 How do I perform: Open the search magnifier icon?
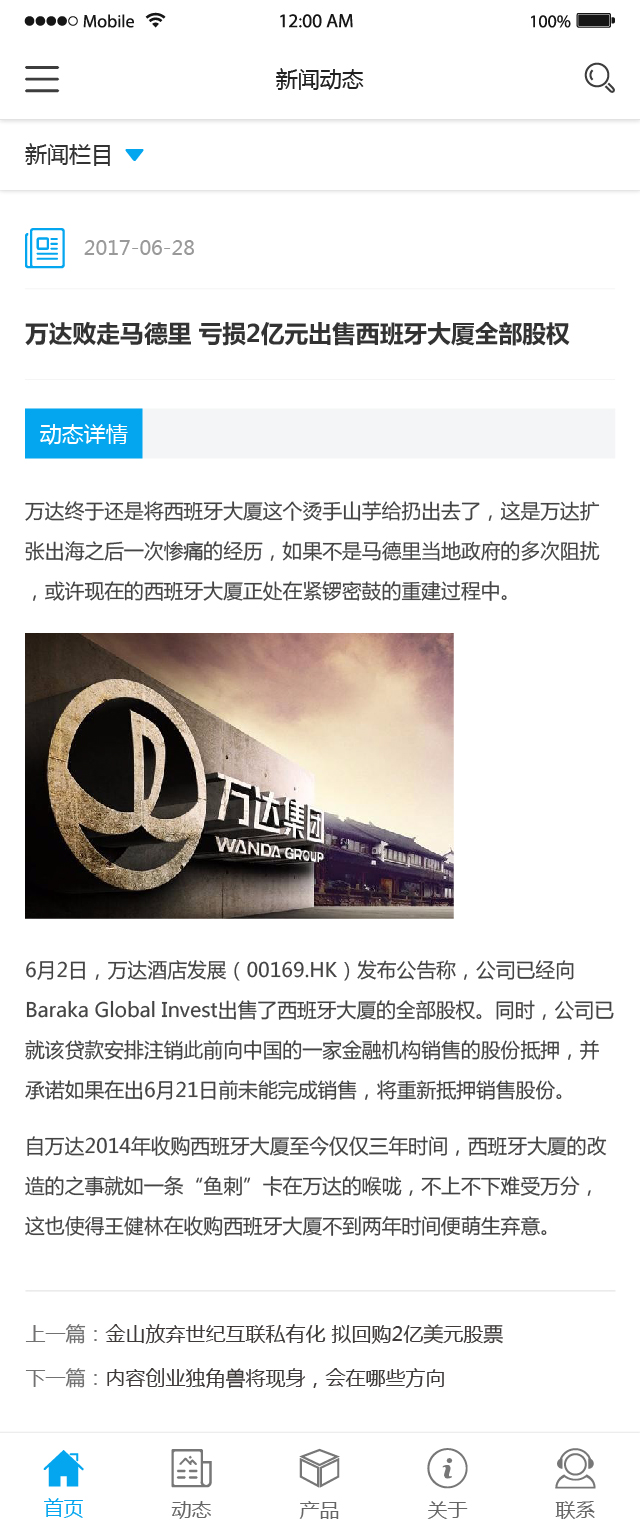[x=599, y=78]
